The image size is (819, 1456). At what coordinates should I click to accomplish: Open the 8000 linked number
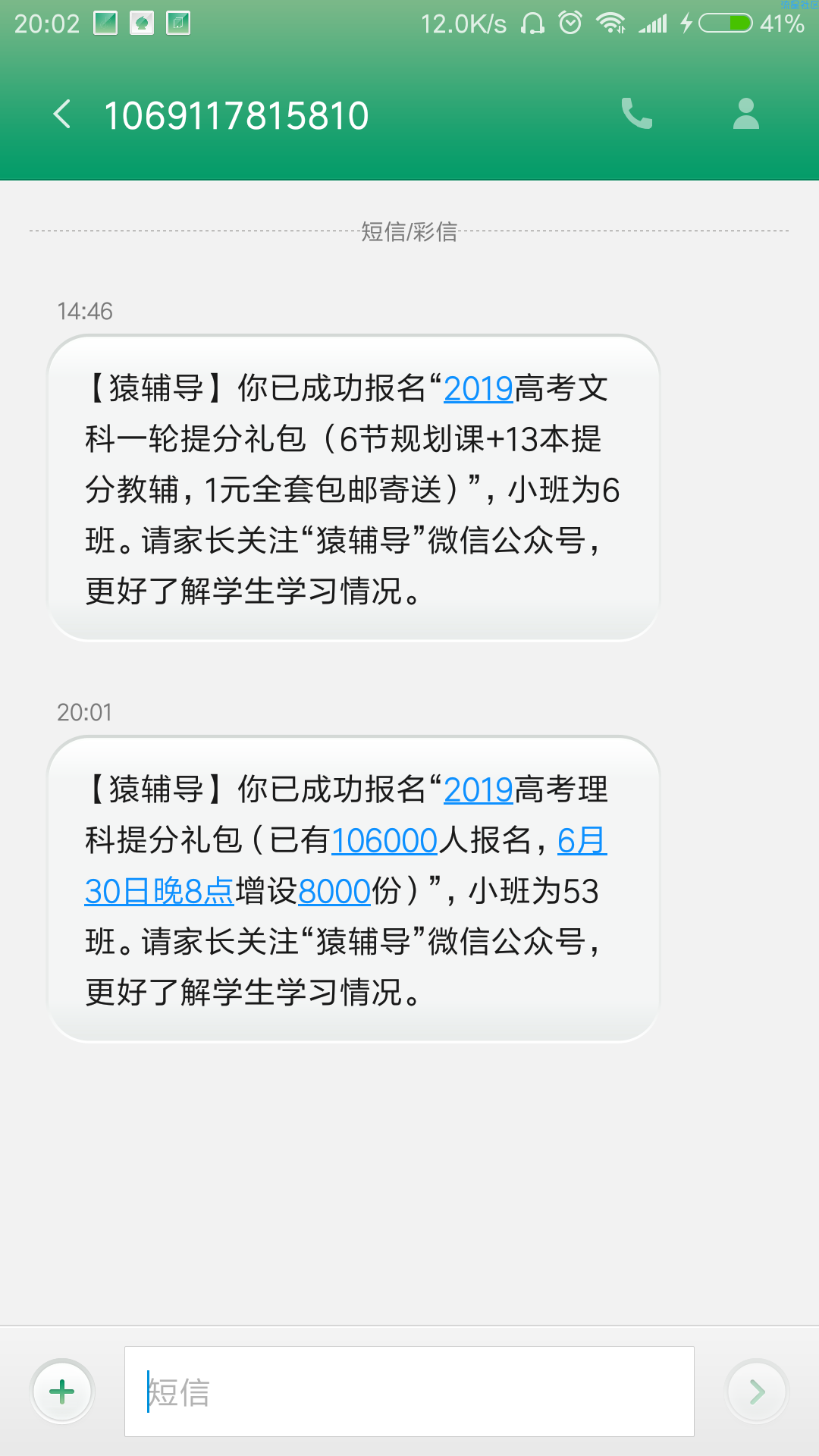(334, 892)
